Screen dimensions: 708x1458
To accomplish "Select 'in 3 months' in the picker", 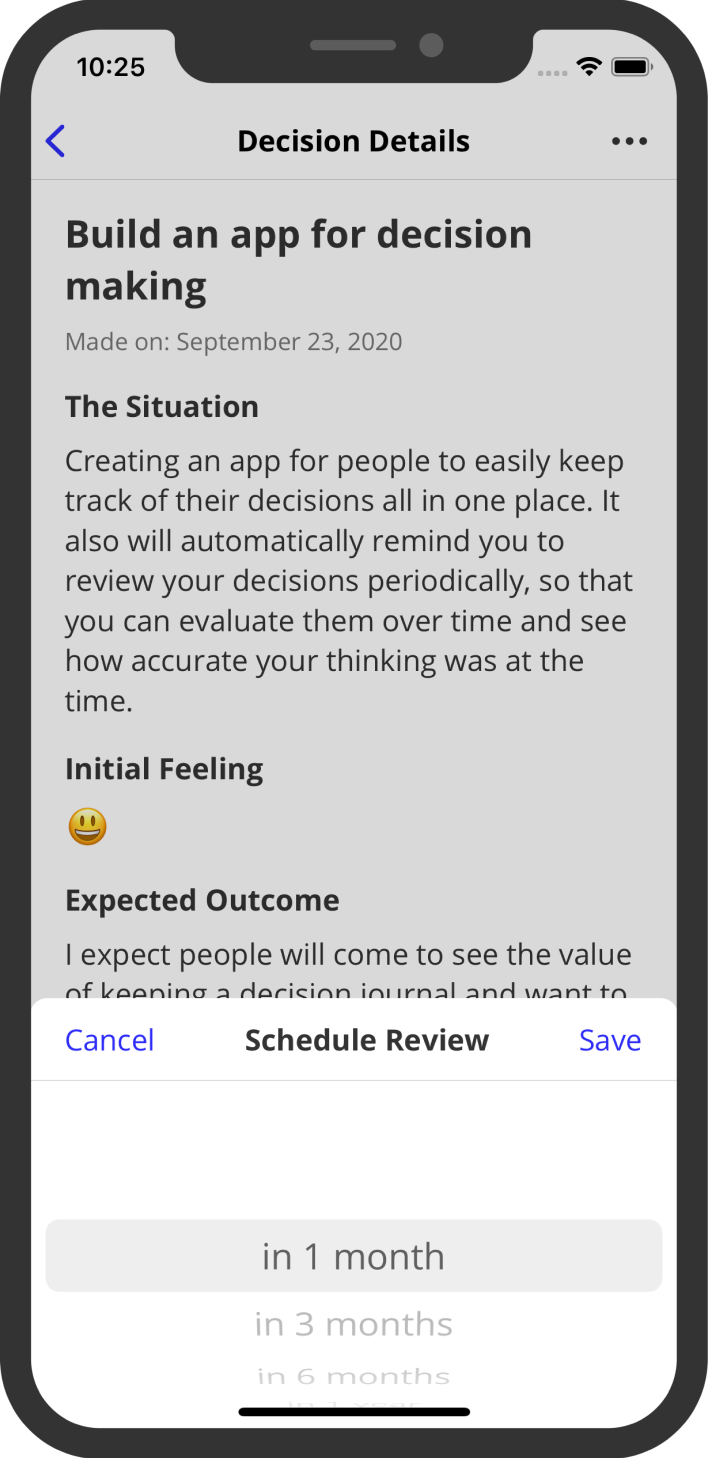I will pos(353,1325).
